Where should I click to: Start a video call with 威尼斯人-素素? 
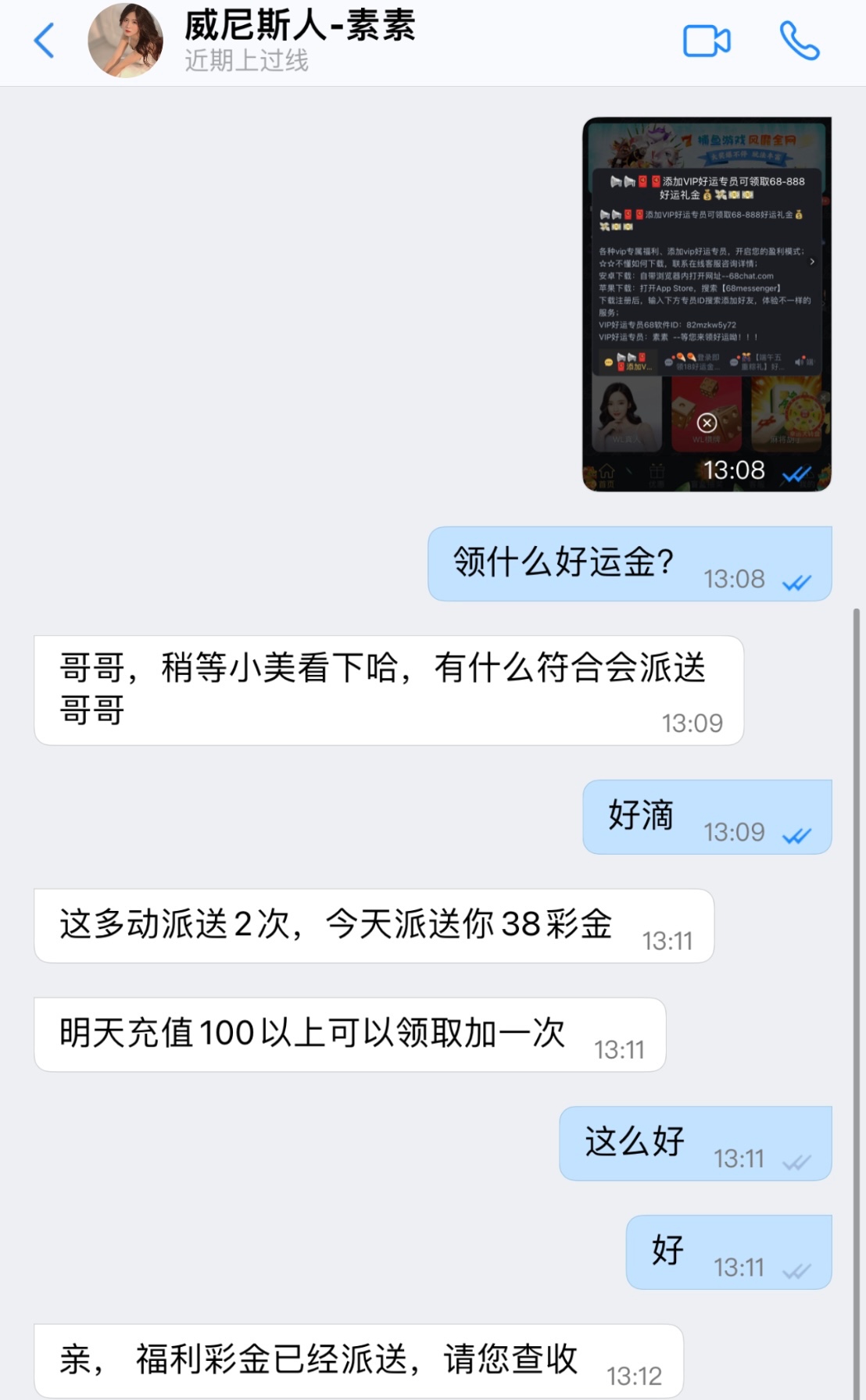[x=707, y=41]
